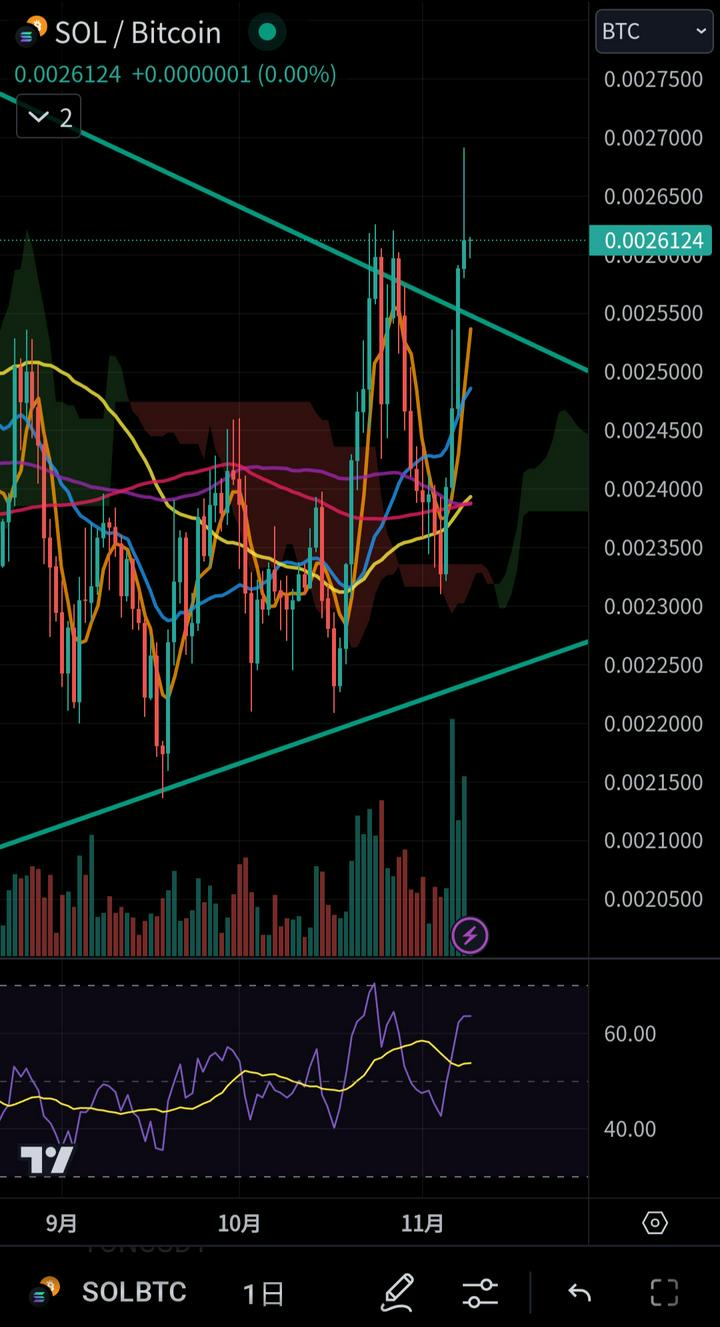Open the drawing tools pencil
The width and height of the screenshot is (720, 1327).
pyautogui.click(x=398, y=1292)
